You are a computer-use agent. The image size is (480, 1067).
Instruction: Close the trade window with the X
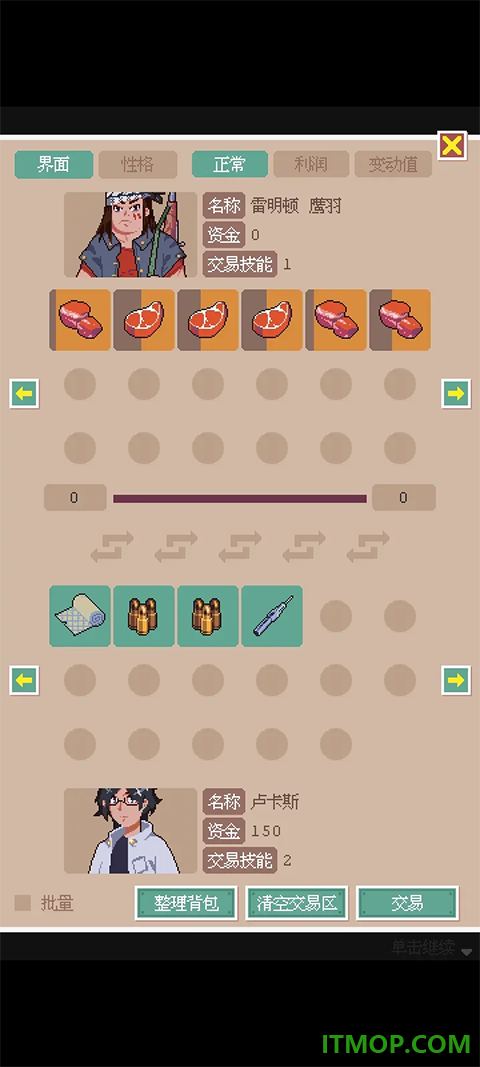coord(452,146)
